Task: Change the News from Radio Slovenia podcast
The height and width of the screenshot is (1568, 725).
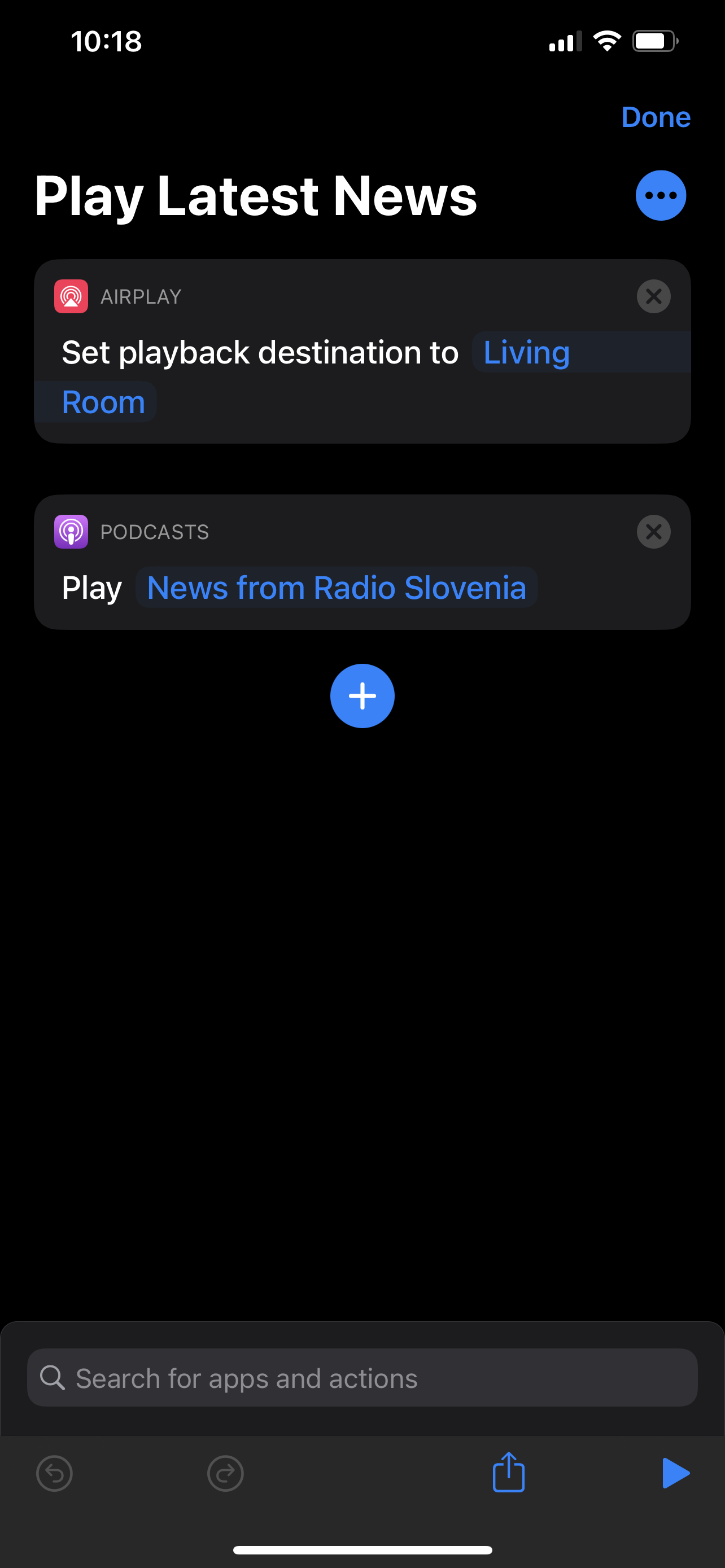Action: [336, 588]
